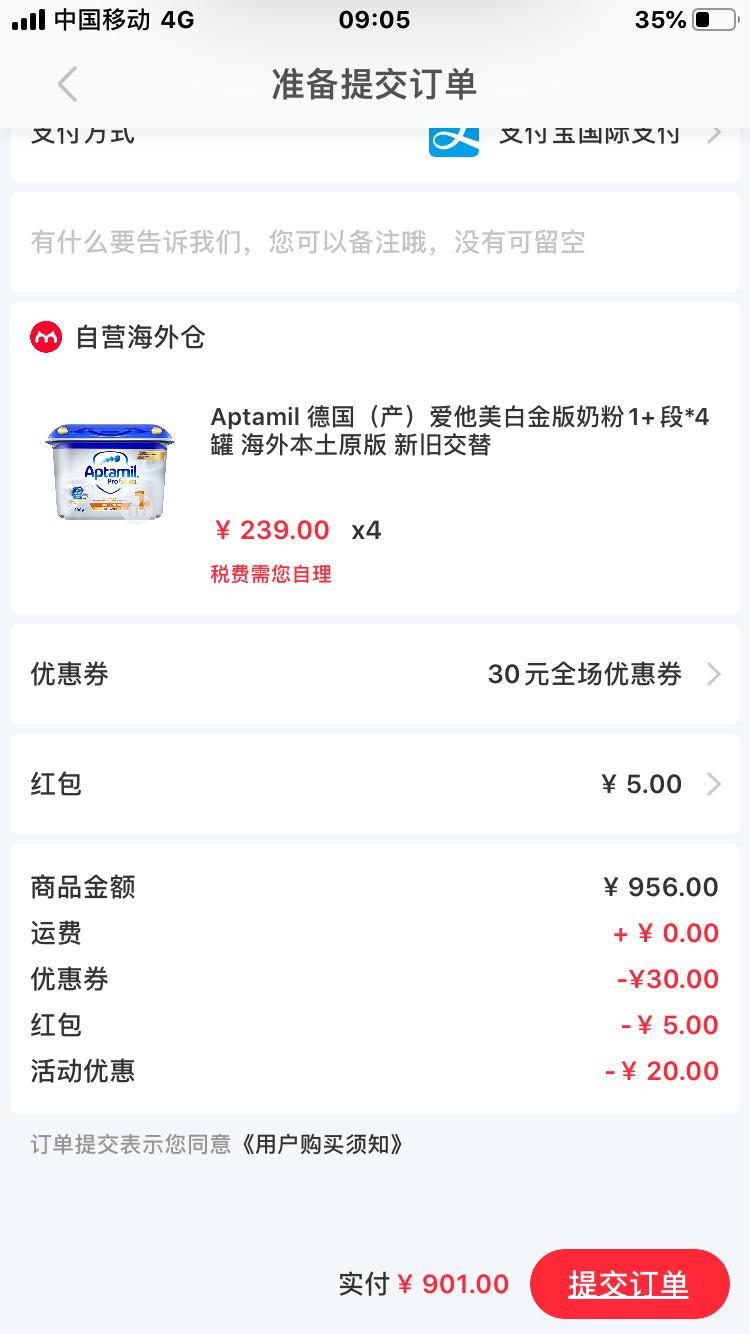The image size is (750, 1334).
Task: Open the payment method selection row
Action: (x=375, y=135)
